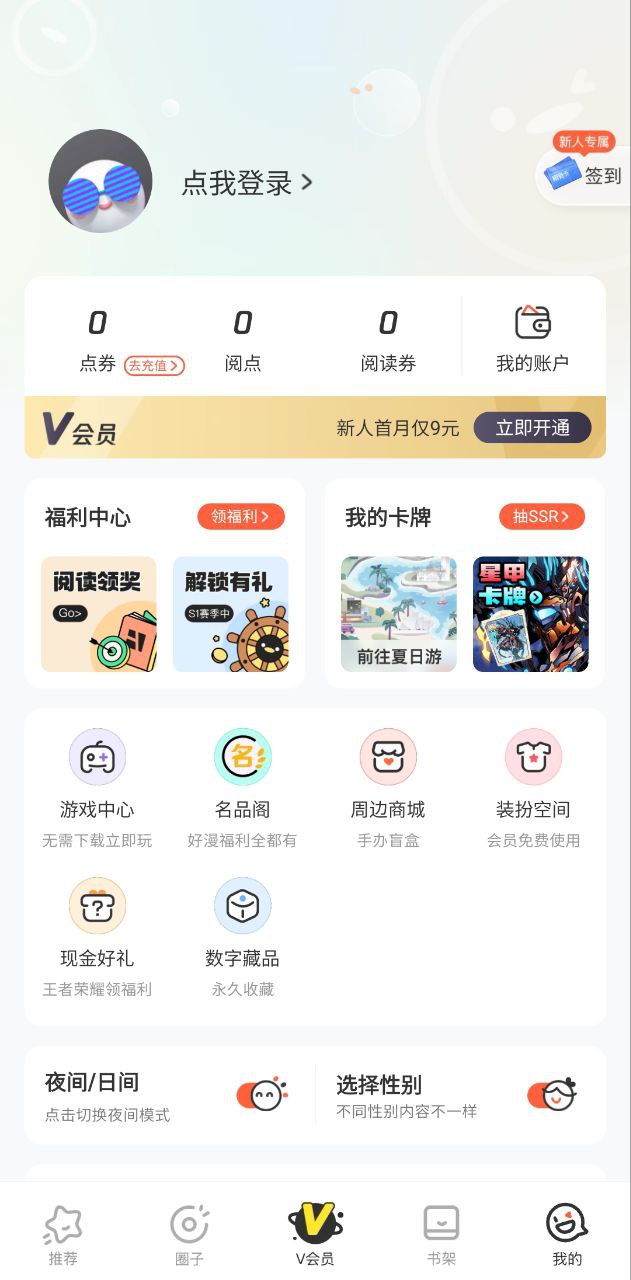Tap 立即开通 to activate V会员
631x1280 pixels.
pyautogui.click(x=532, y=428)
